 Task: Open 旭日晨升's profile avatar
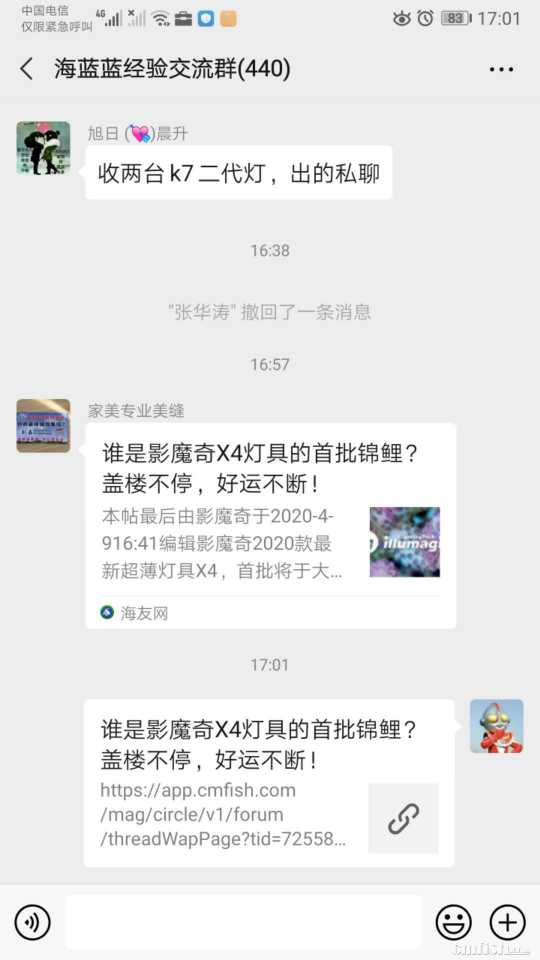(43, 148)
